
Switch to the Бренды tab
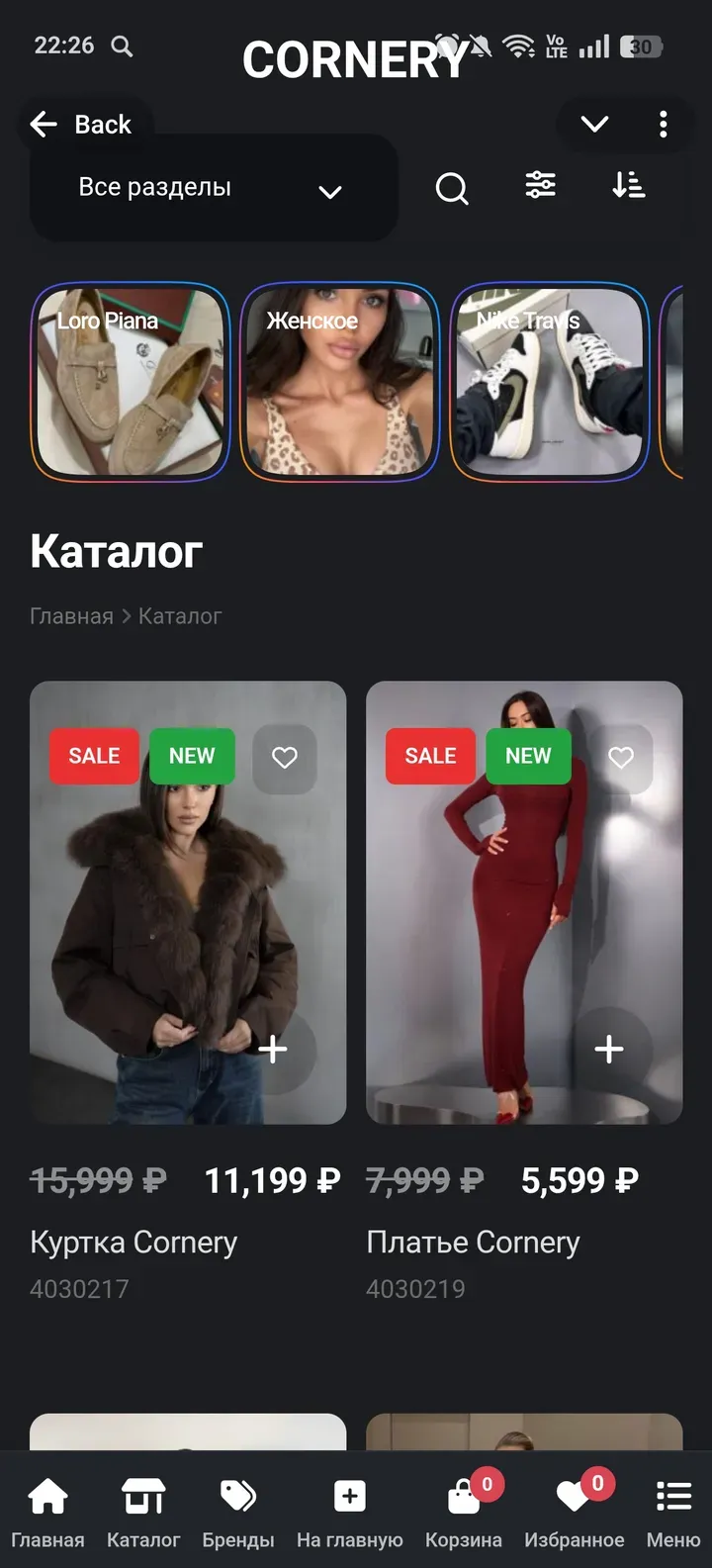point(237,1512)
